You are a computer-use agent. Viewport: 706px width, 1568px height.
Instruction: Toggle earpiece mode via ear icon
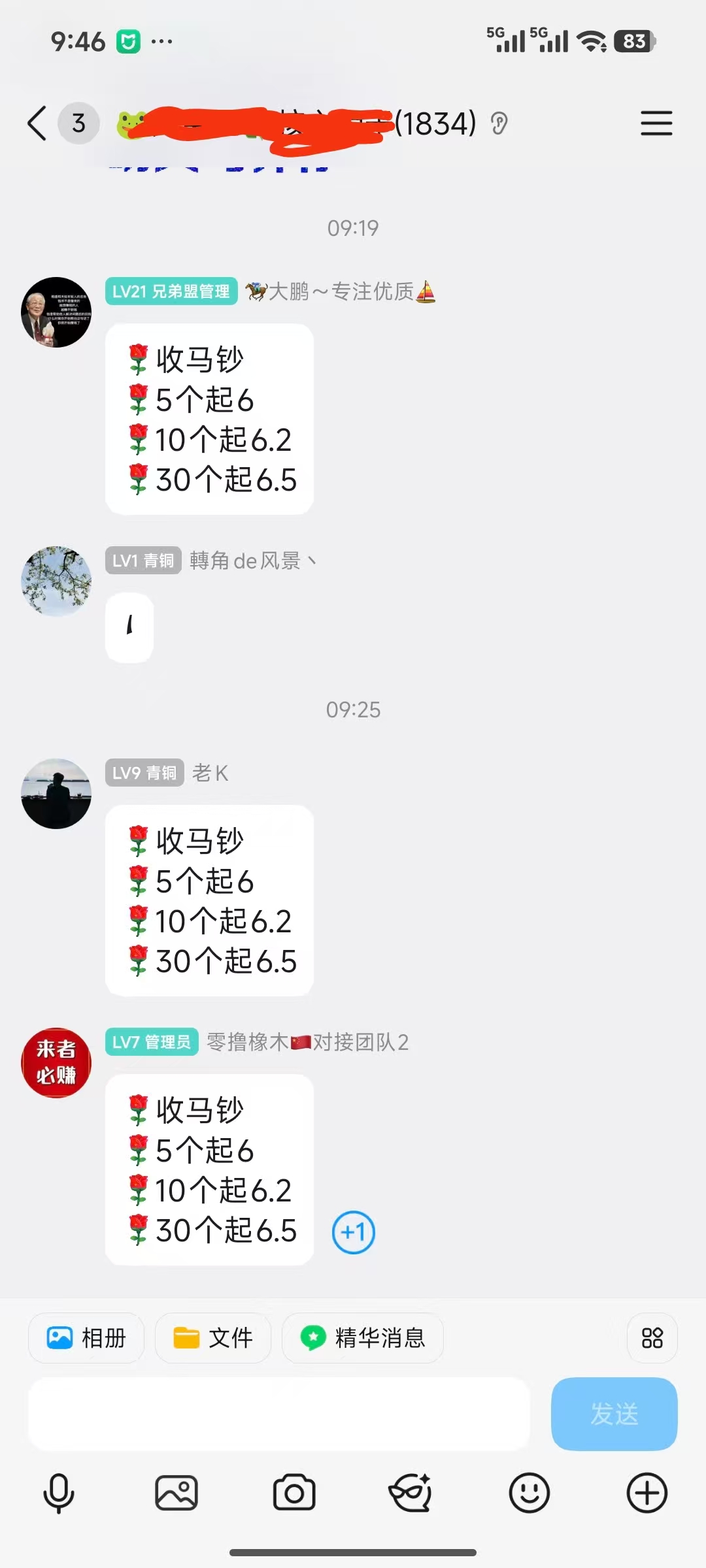[499, 123]
